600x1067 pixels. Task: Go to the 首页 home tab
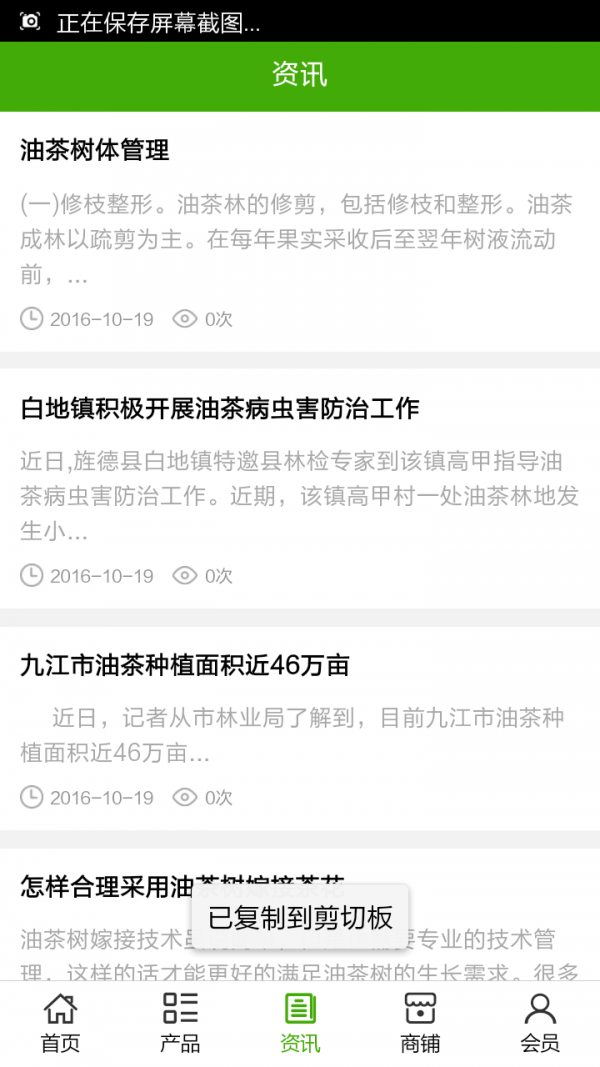[60, 1022]
